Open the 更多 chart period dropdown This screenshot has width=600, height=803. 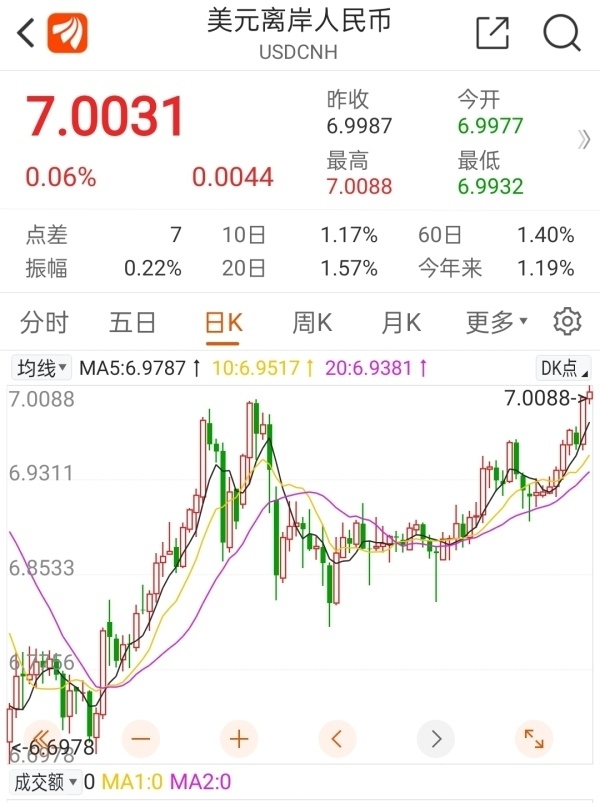click(x=496, y=322)
